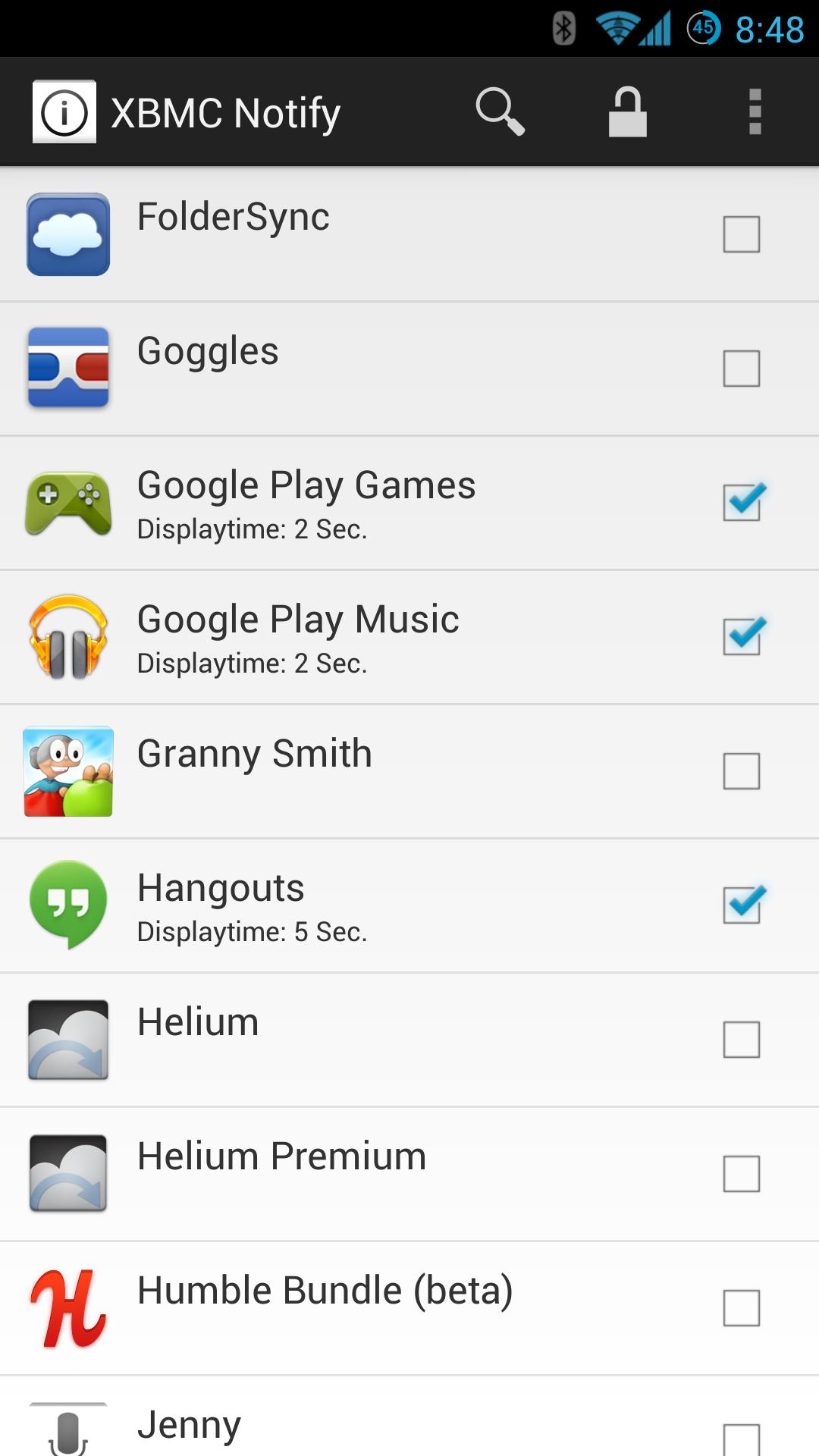Tap the padlock icon in the app bar
The image size is (819, 1456).
627,111
